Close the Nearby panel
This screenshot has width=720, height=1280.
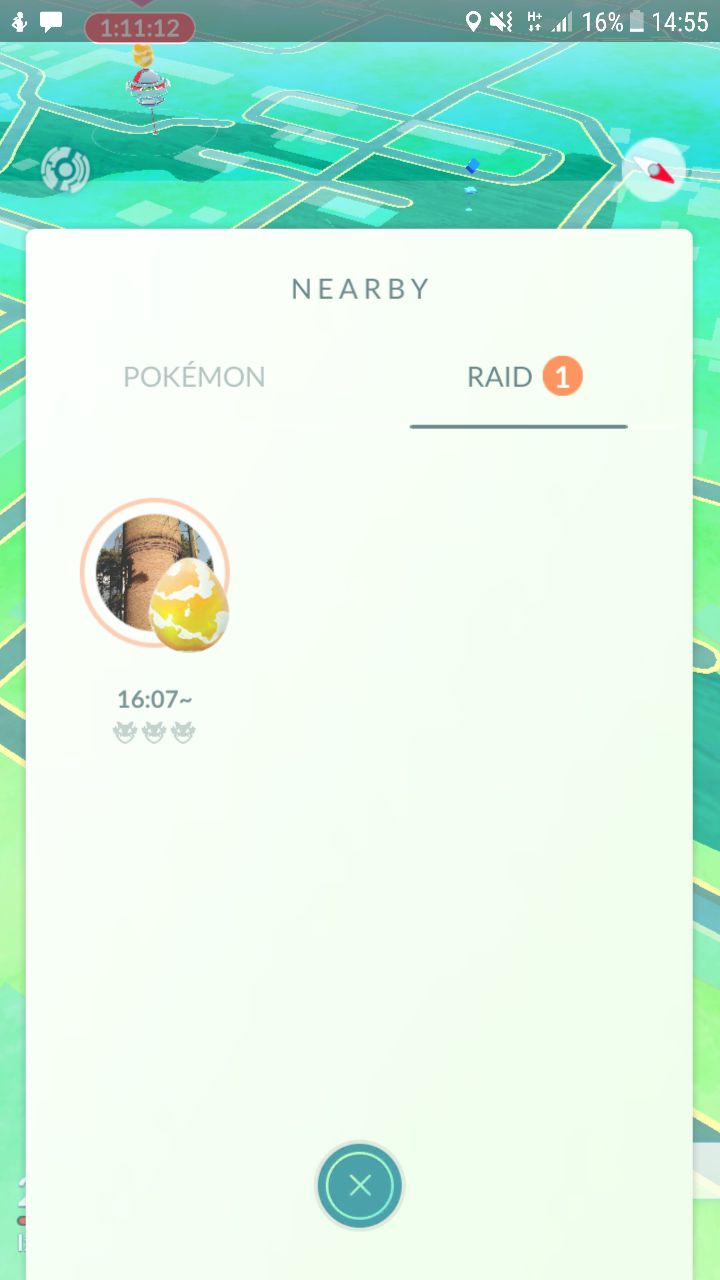[360, 1186]
